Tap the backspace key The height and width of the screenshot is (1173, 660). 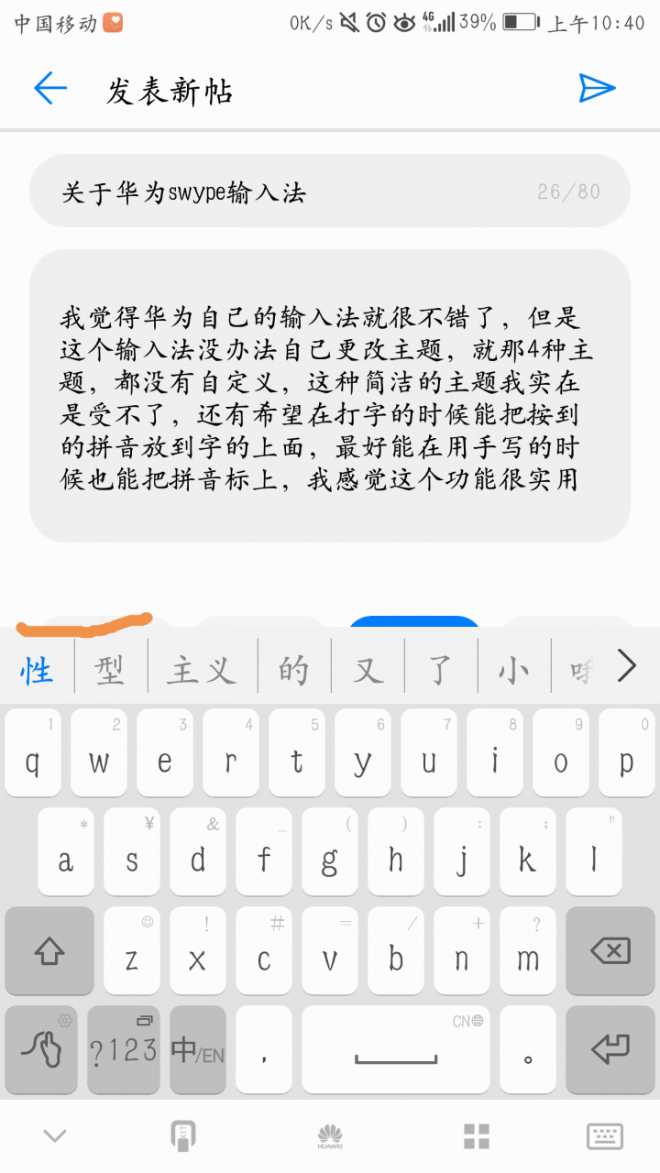click(x=611, y=951)
